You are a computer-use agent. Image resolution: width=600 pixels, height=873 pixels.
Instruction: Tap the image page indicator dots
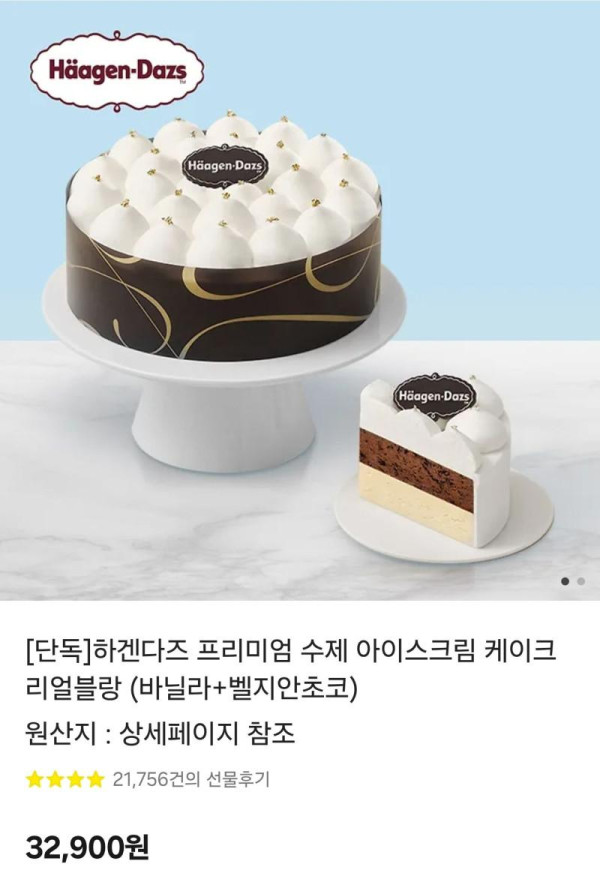click(x=572, y=580)
